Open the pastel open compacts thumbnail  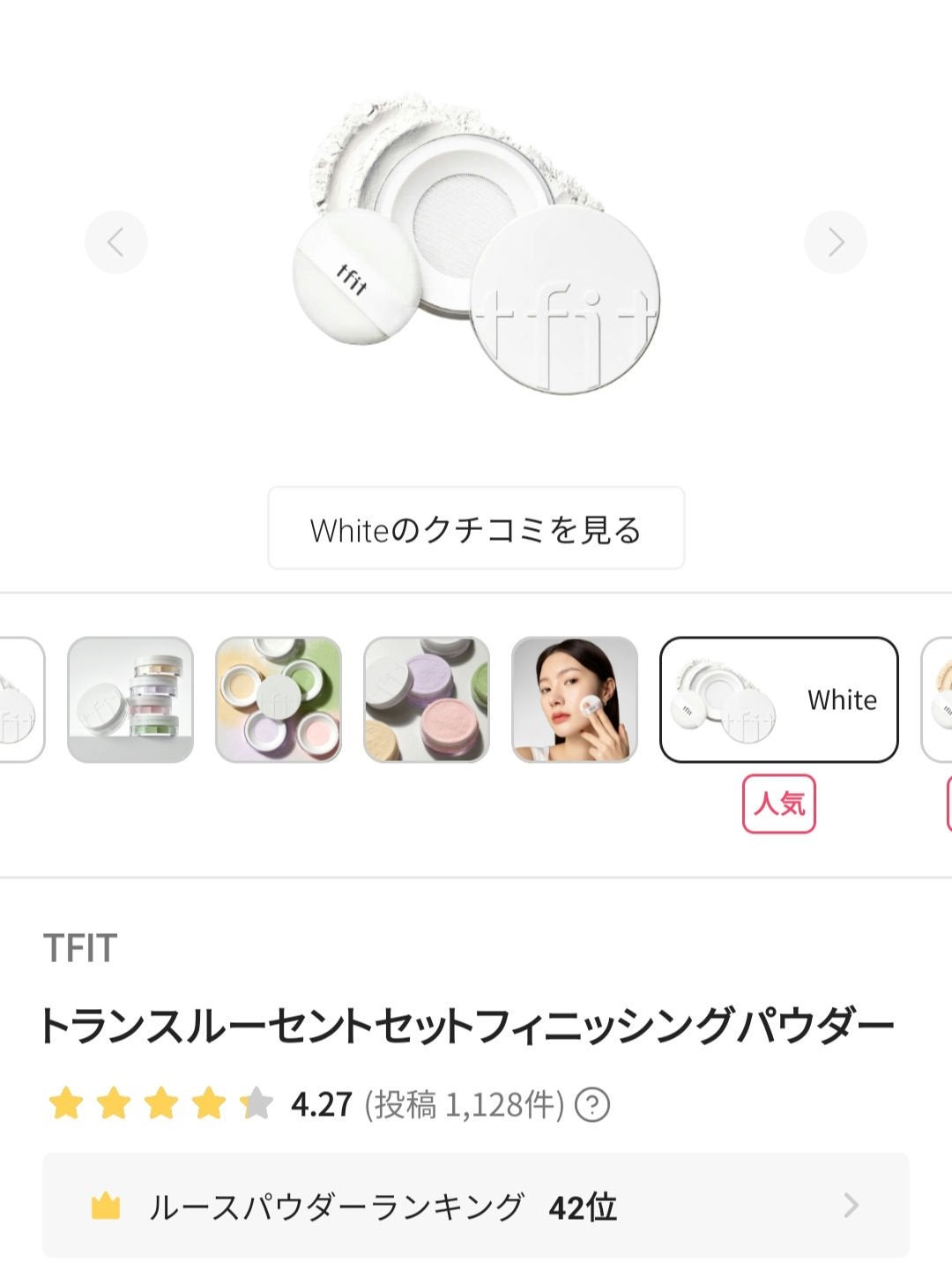click(279, 699)
